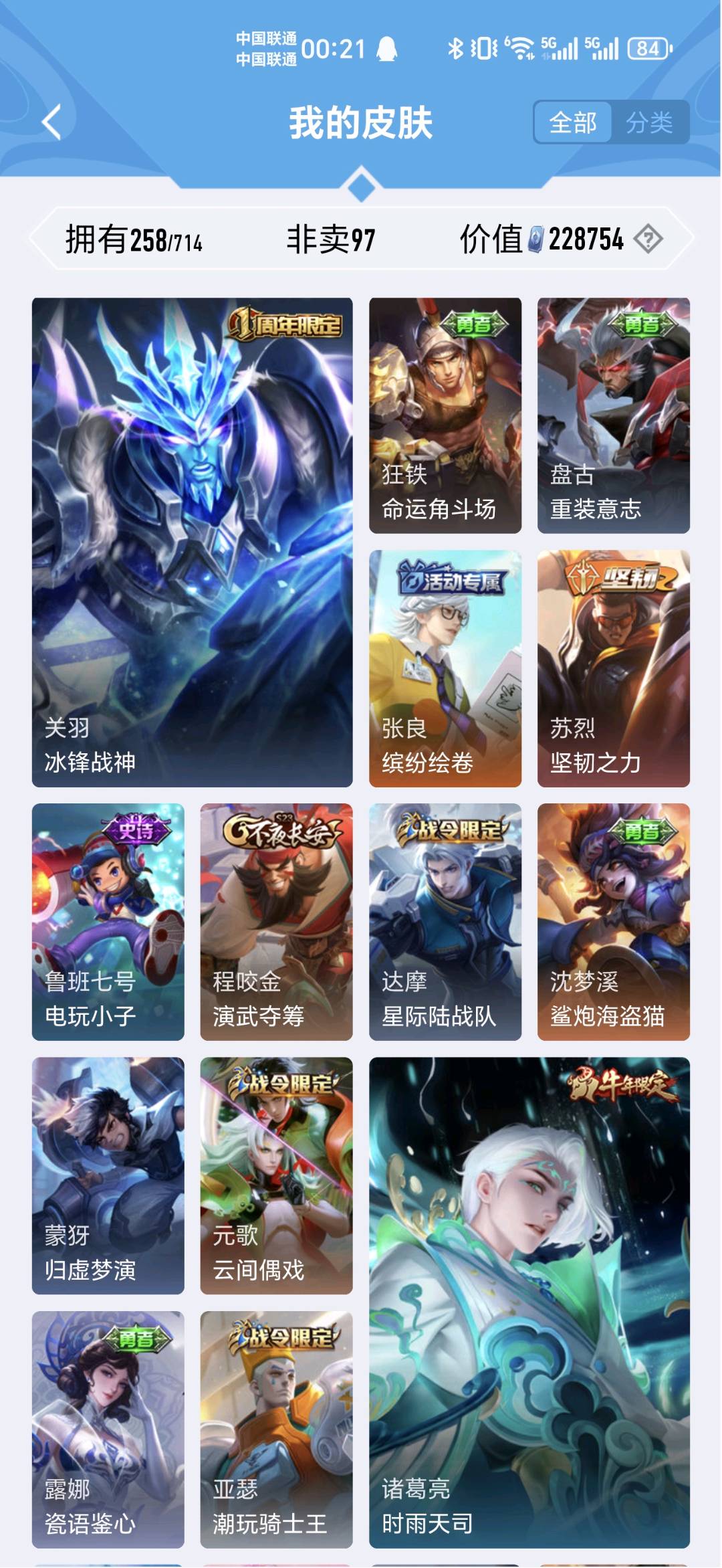The height and width of the screenshot is (1568, 722).
Task: Select the 全部 view
Action: coord(573,122)
